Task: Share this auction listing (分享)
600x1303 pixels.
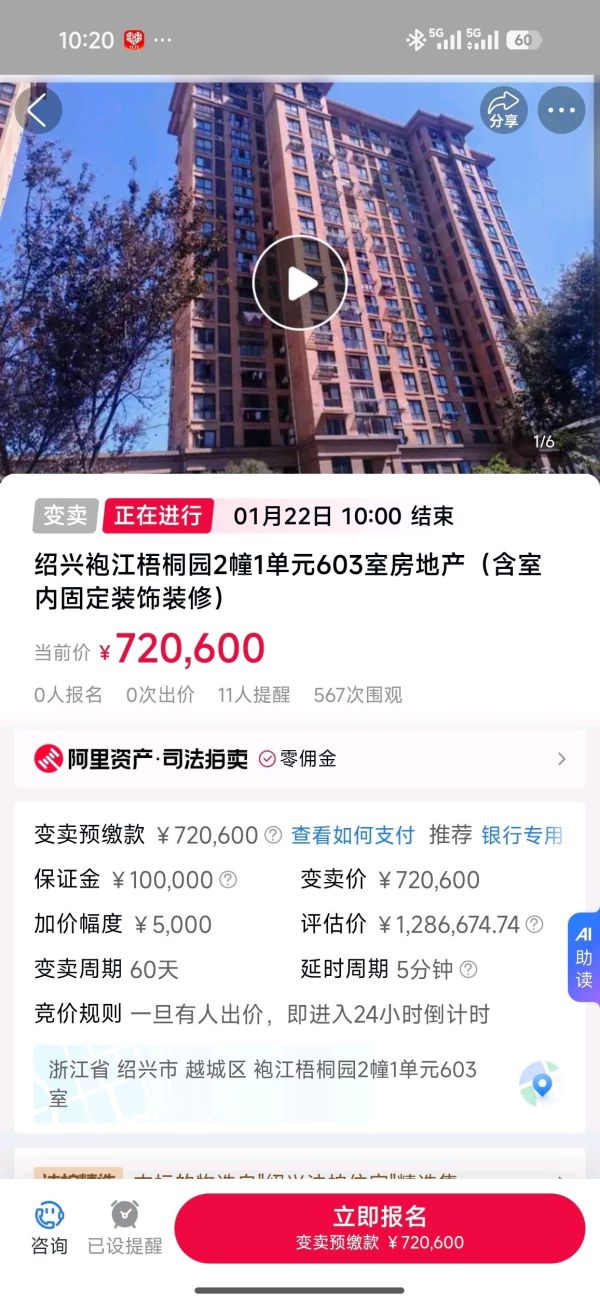Action: point(504,110)
